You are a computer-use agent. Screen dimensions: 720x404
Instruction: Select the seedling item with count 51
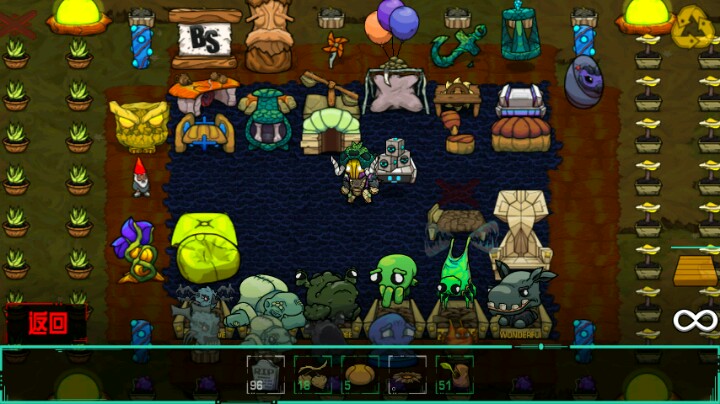453,375
